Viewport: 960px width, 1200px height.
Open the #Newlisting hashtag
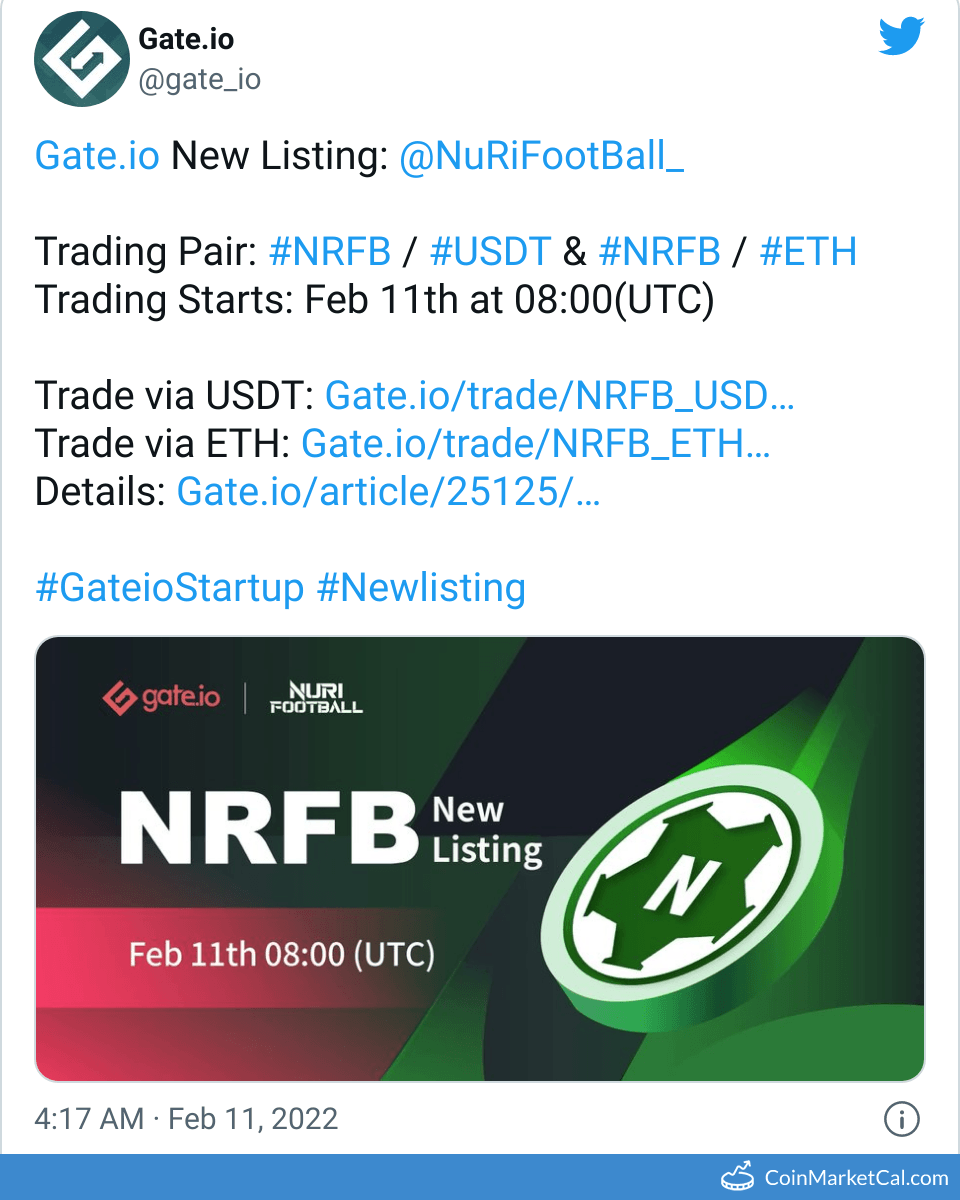(421, 587)
